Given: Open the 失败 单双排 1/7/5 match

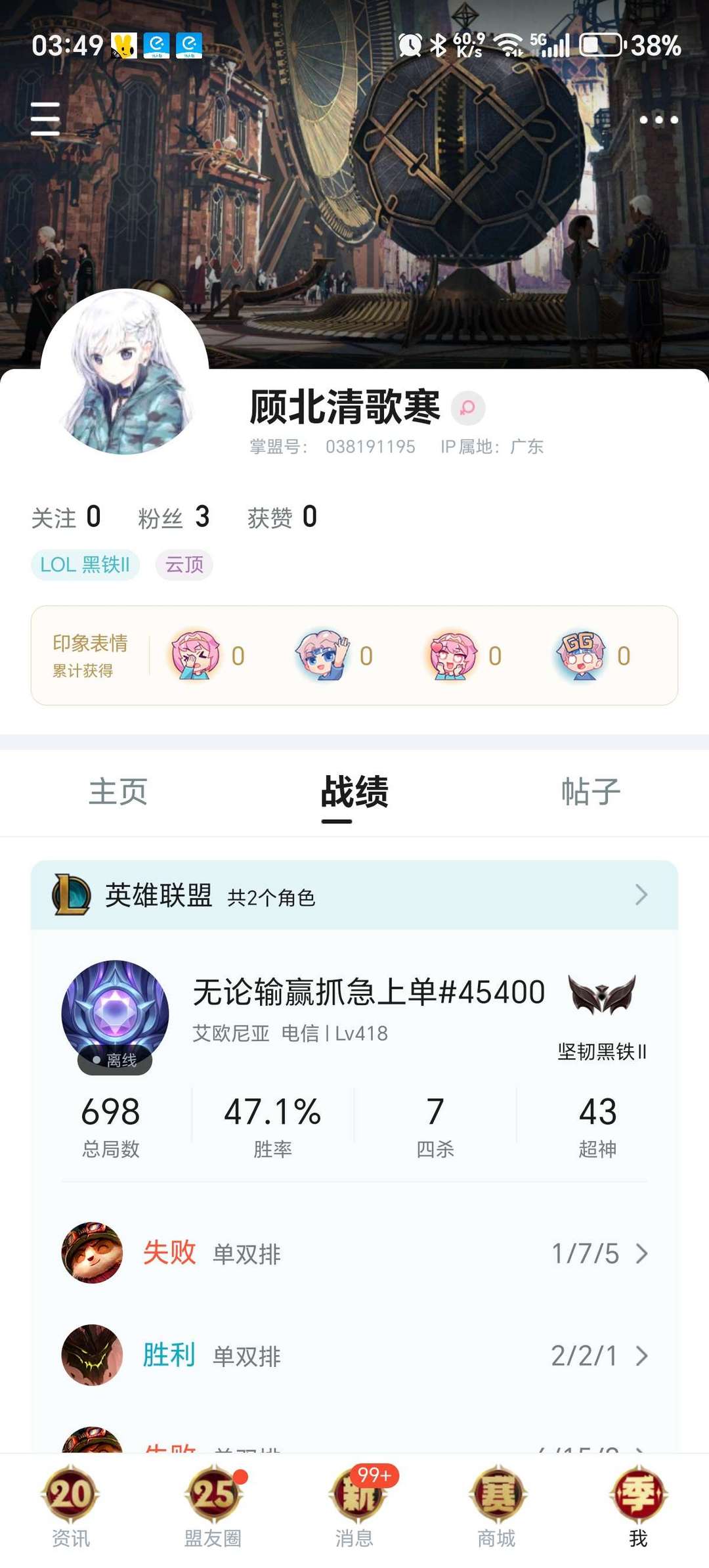Looking at the screenshot, I should [354, 1253].
